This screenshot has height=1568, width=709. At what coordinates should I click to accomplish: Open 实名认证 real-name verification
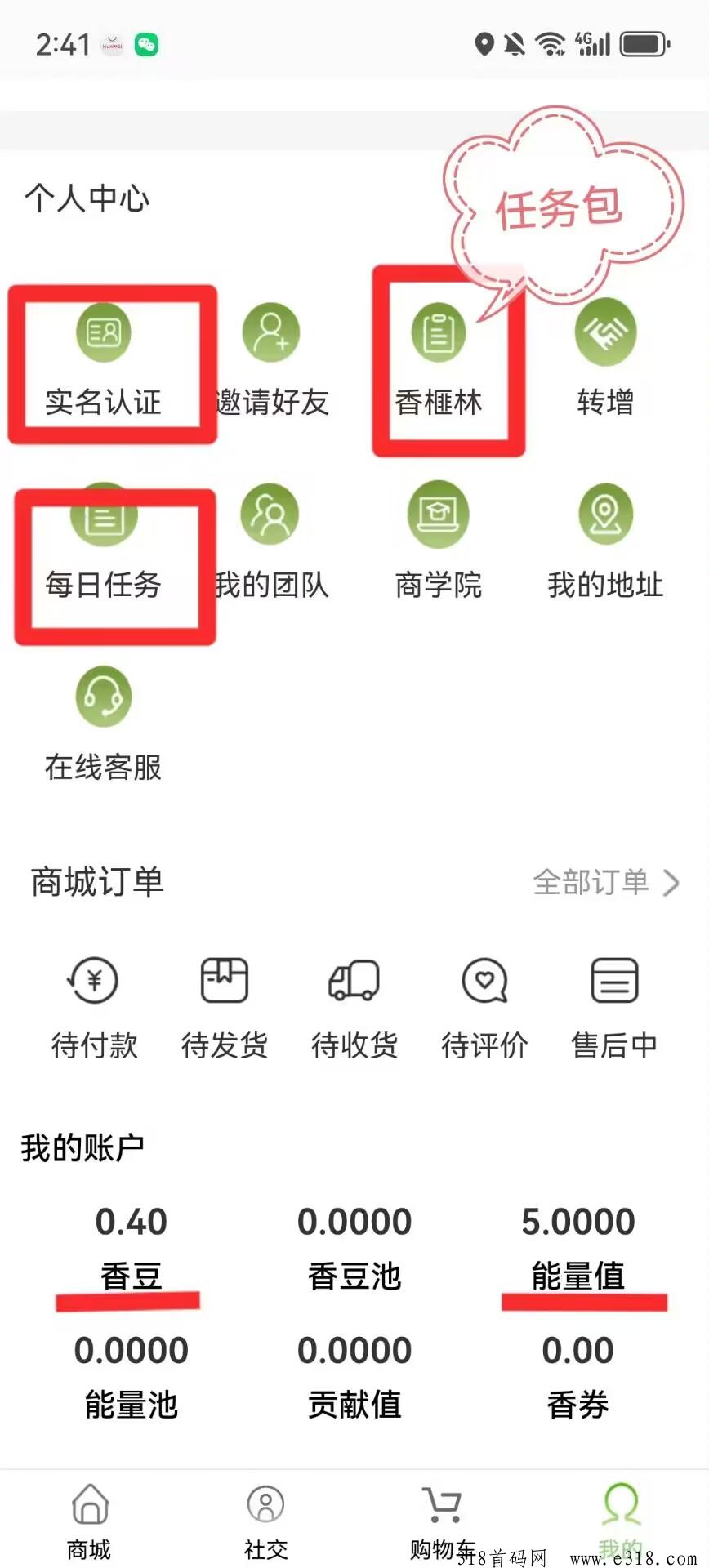104,359
